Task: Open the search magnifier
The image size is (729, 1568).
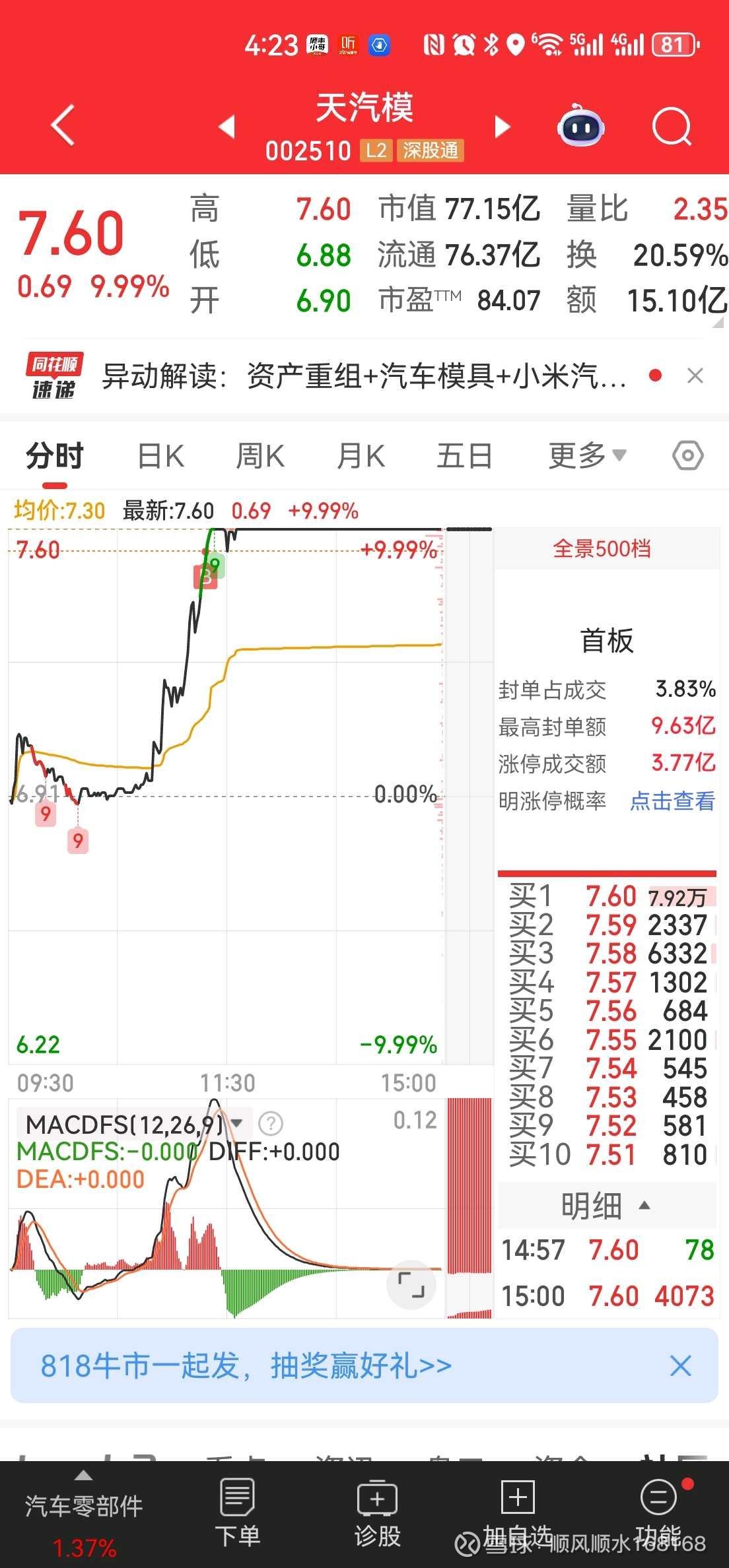Action: click(672, 126)
